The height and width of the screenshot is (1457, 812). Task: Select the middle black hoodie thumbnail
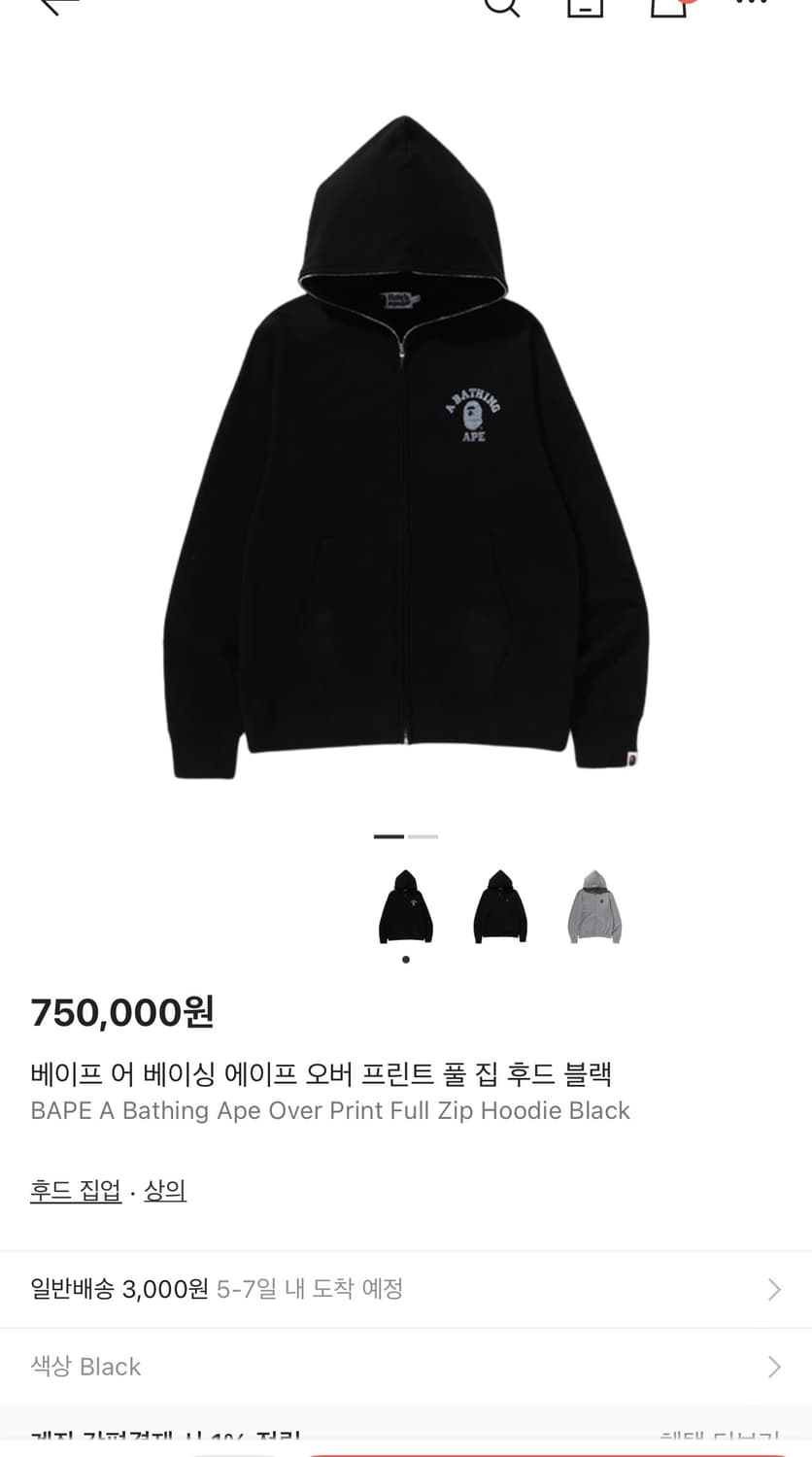[x=500, y=906]
